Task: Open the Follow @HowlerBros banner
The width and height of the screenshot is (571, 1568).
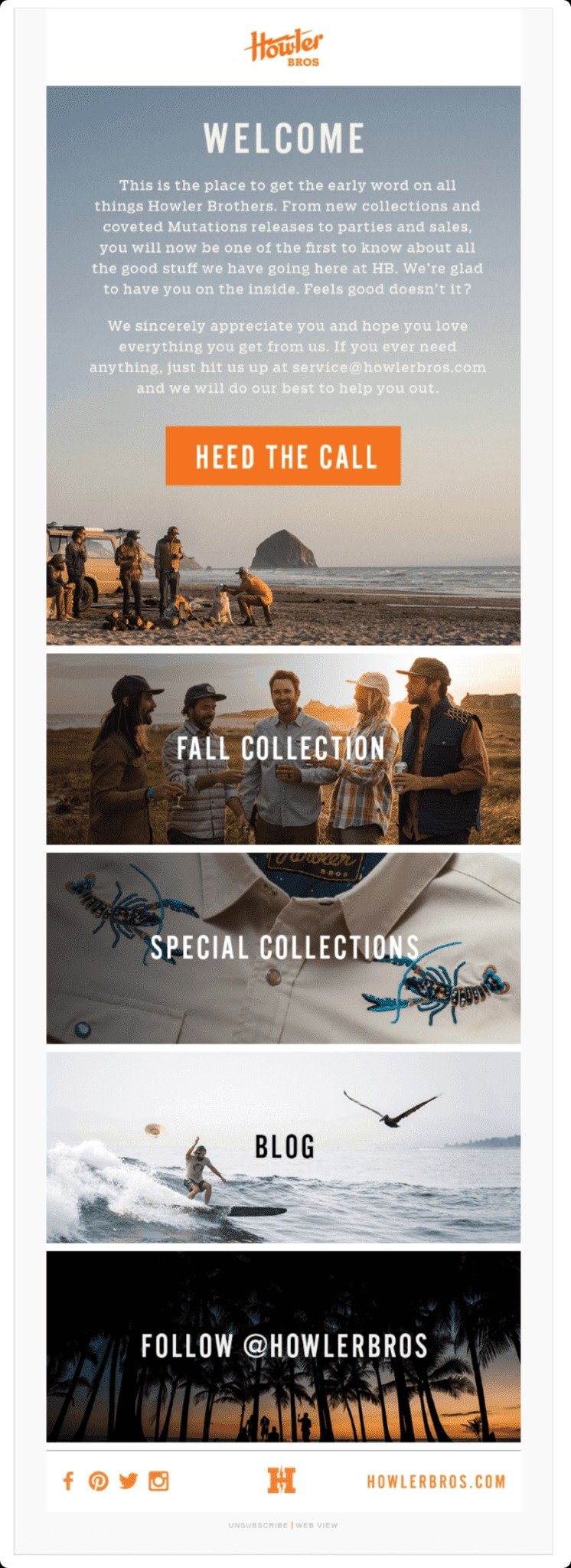Action: pos(282,1346)
